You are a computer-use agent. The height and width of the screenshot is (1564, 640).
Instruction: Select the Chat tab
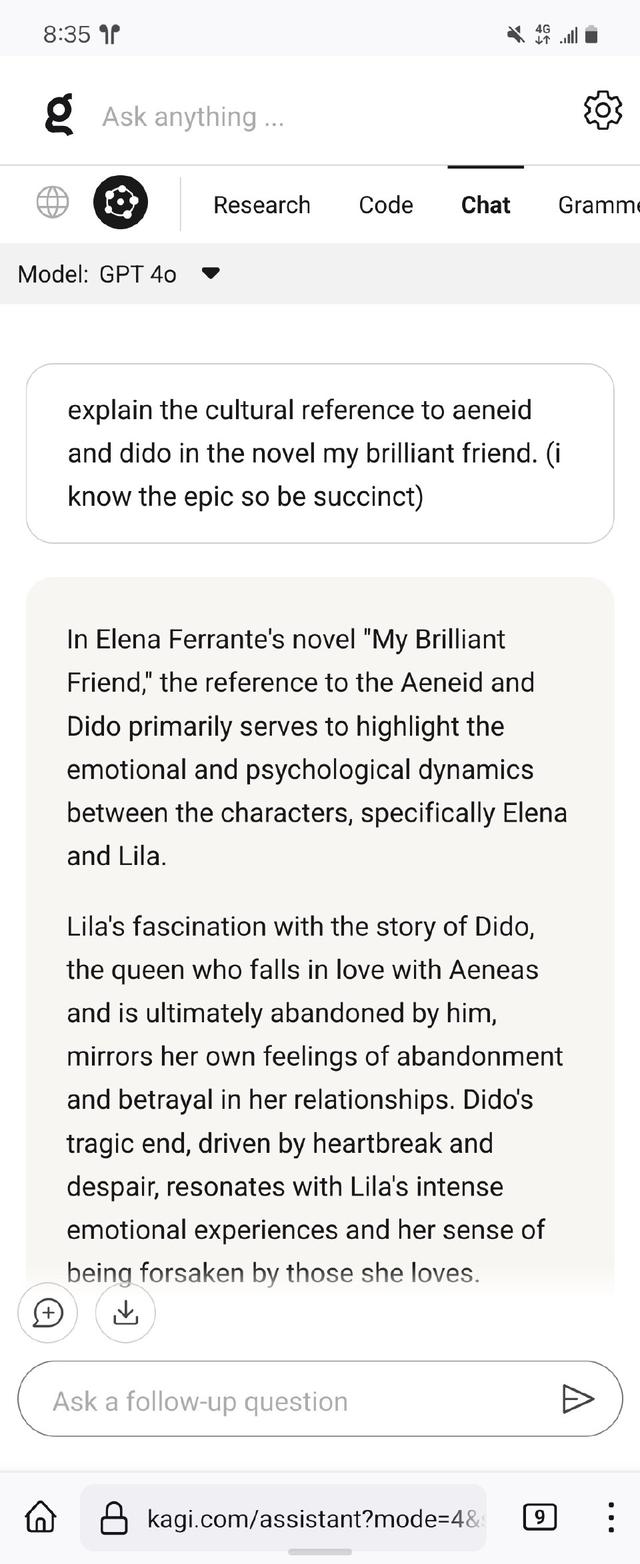tap(486, 205)
